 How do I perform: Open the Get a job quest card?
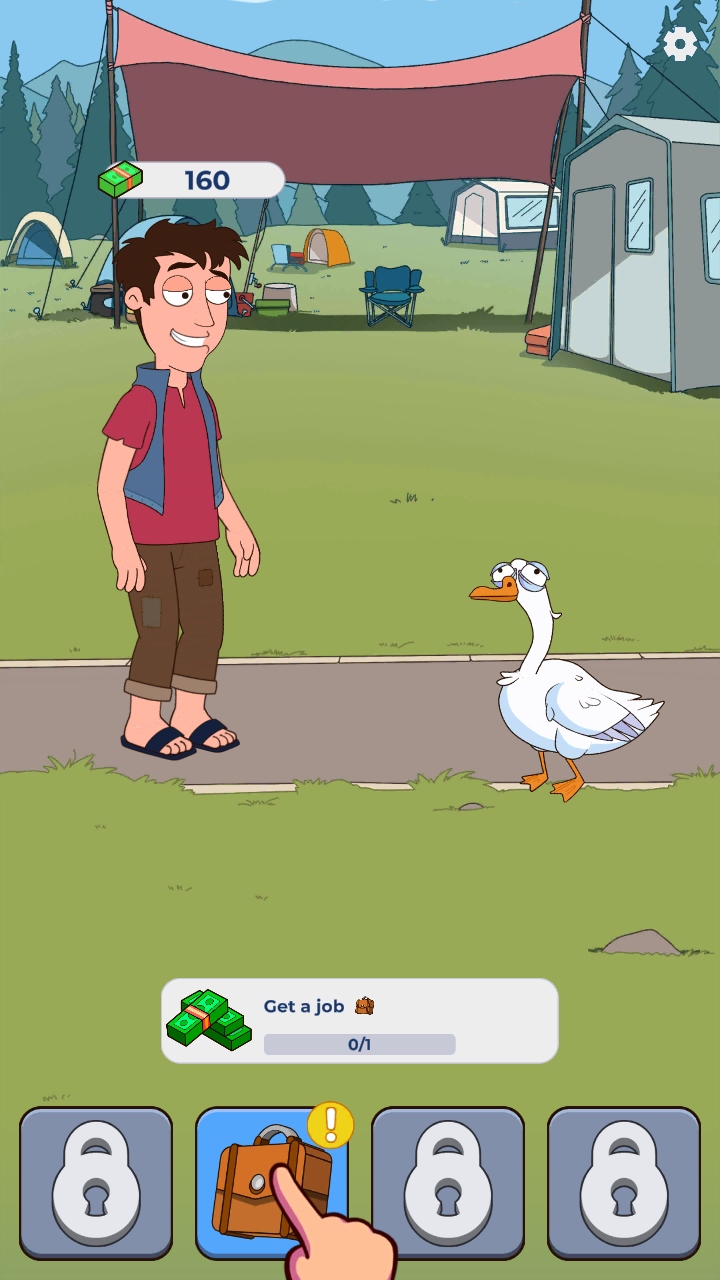coord(359,1021)
